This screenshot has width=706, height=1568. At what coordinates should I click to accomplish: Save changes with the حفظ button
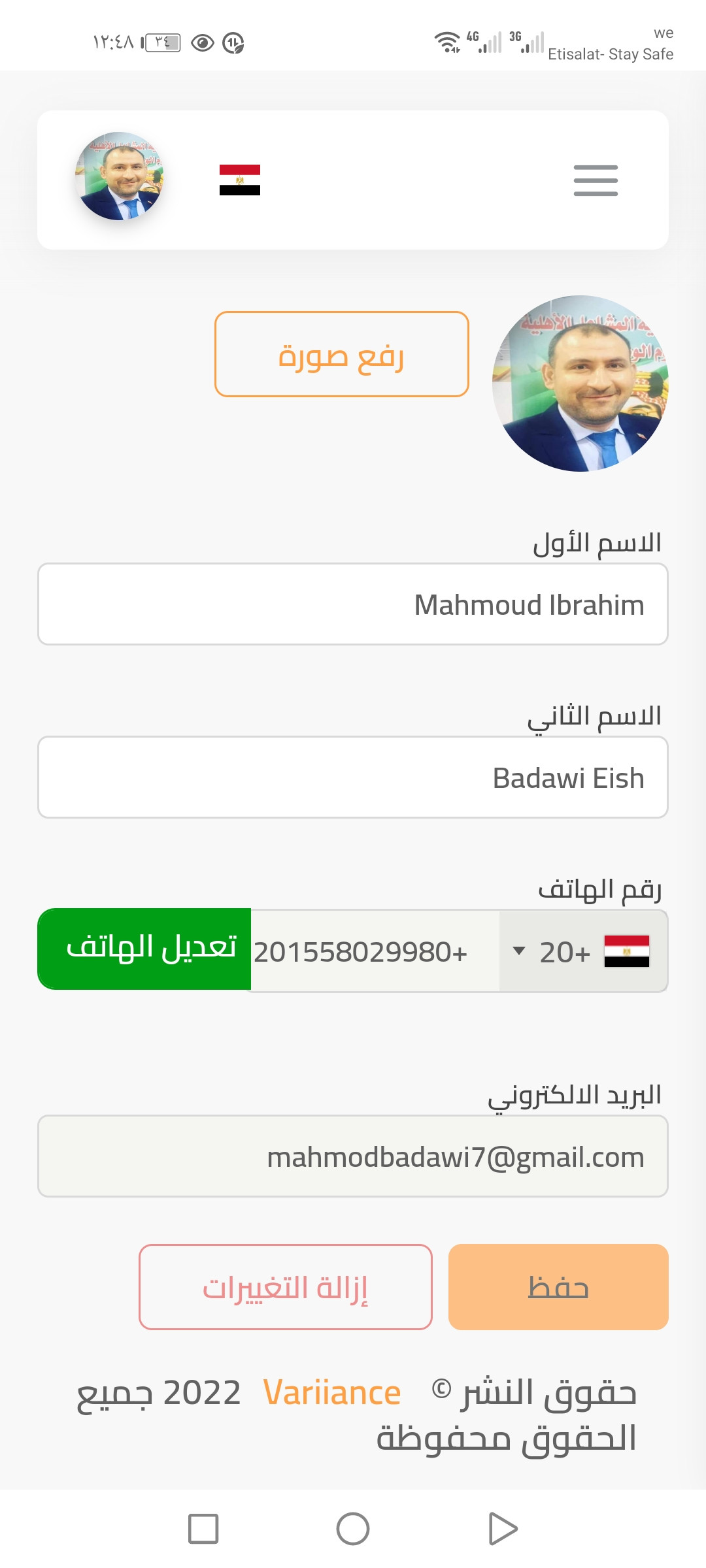pyautogui.click(x=558, y=1287)
